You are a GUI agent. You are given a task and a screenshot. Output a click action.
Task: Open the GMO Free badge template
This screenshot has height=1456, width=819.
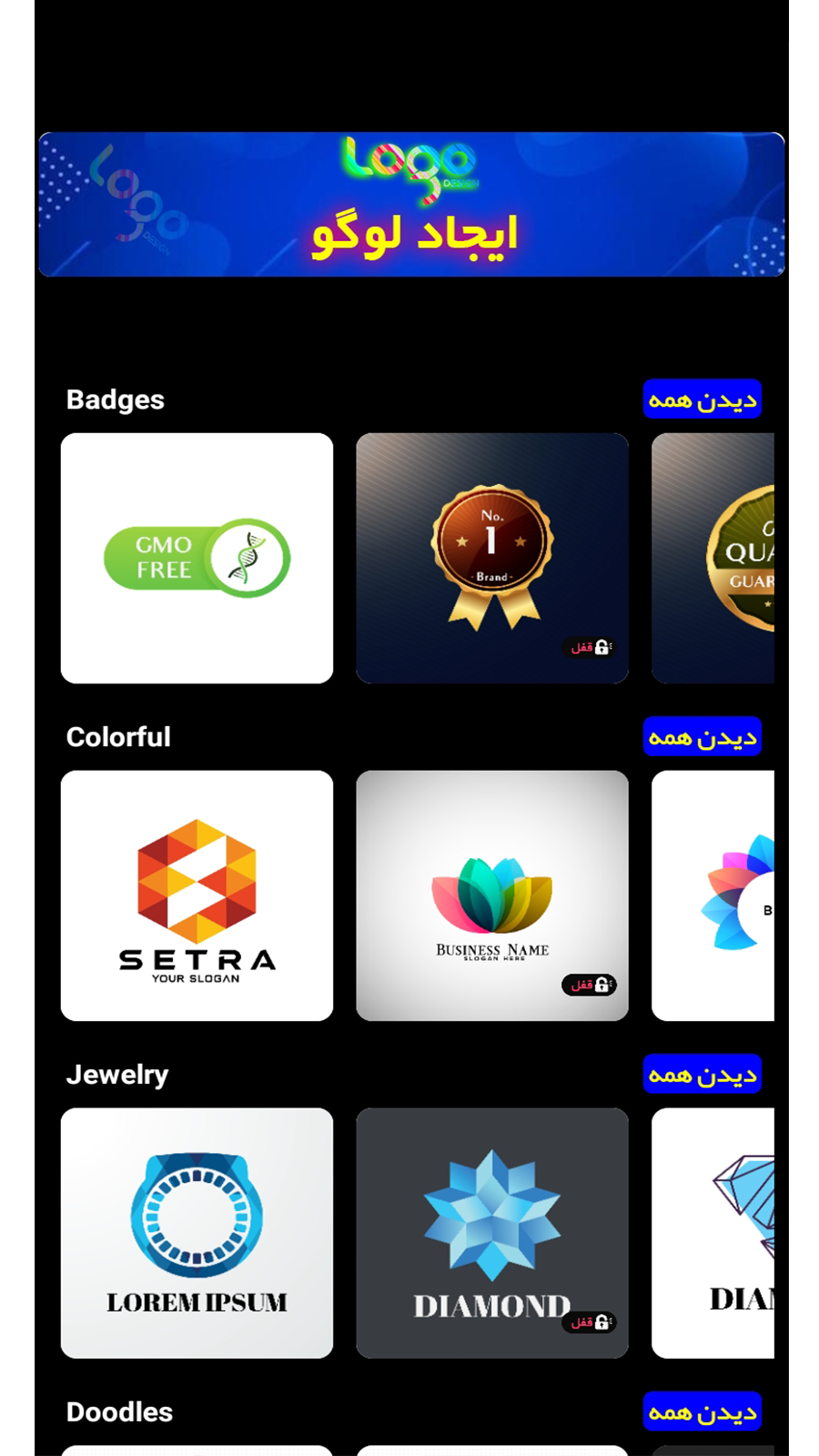pos(197,558)
